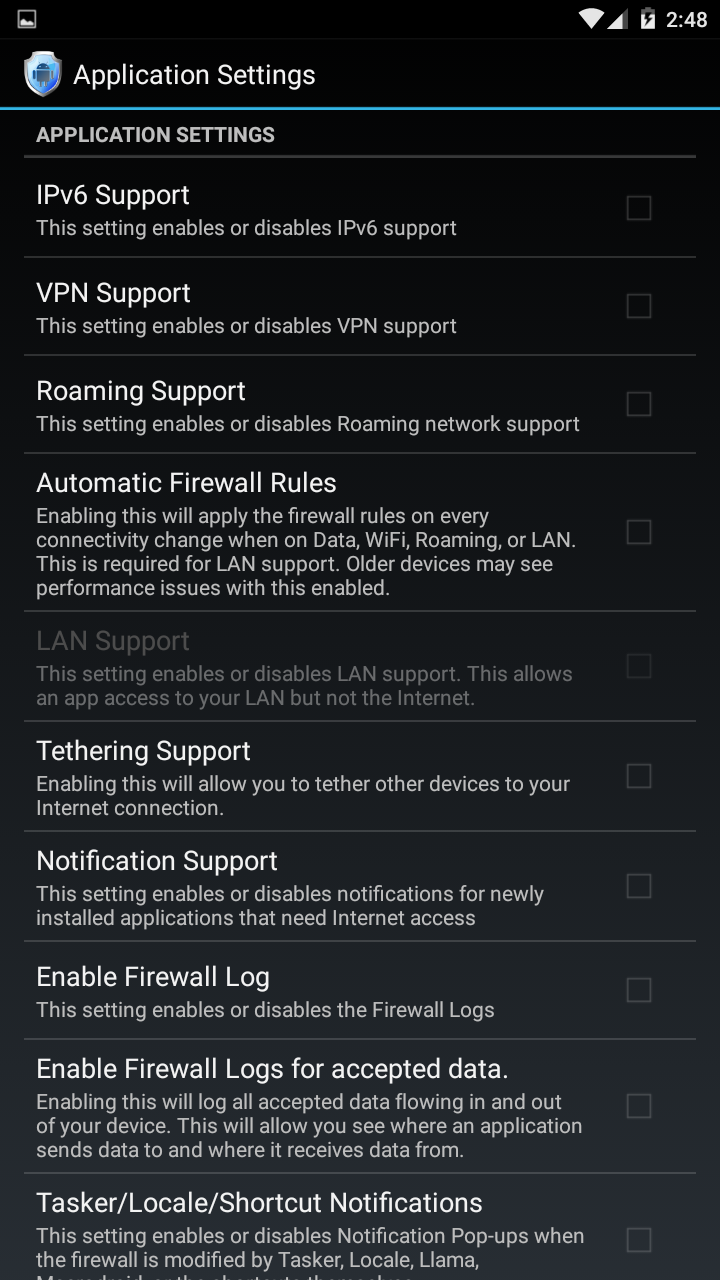Screen dimensions: 720x1280
Task: Check Enable Firewall Log
Action: [x=638, y=990]
